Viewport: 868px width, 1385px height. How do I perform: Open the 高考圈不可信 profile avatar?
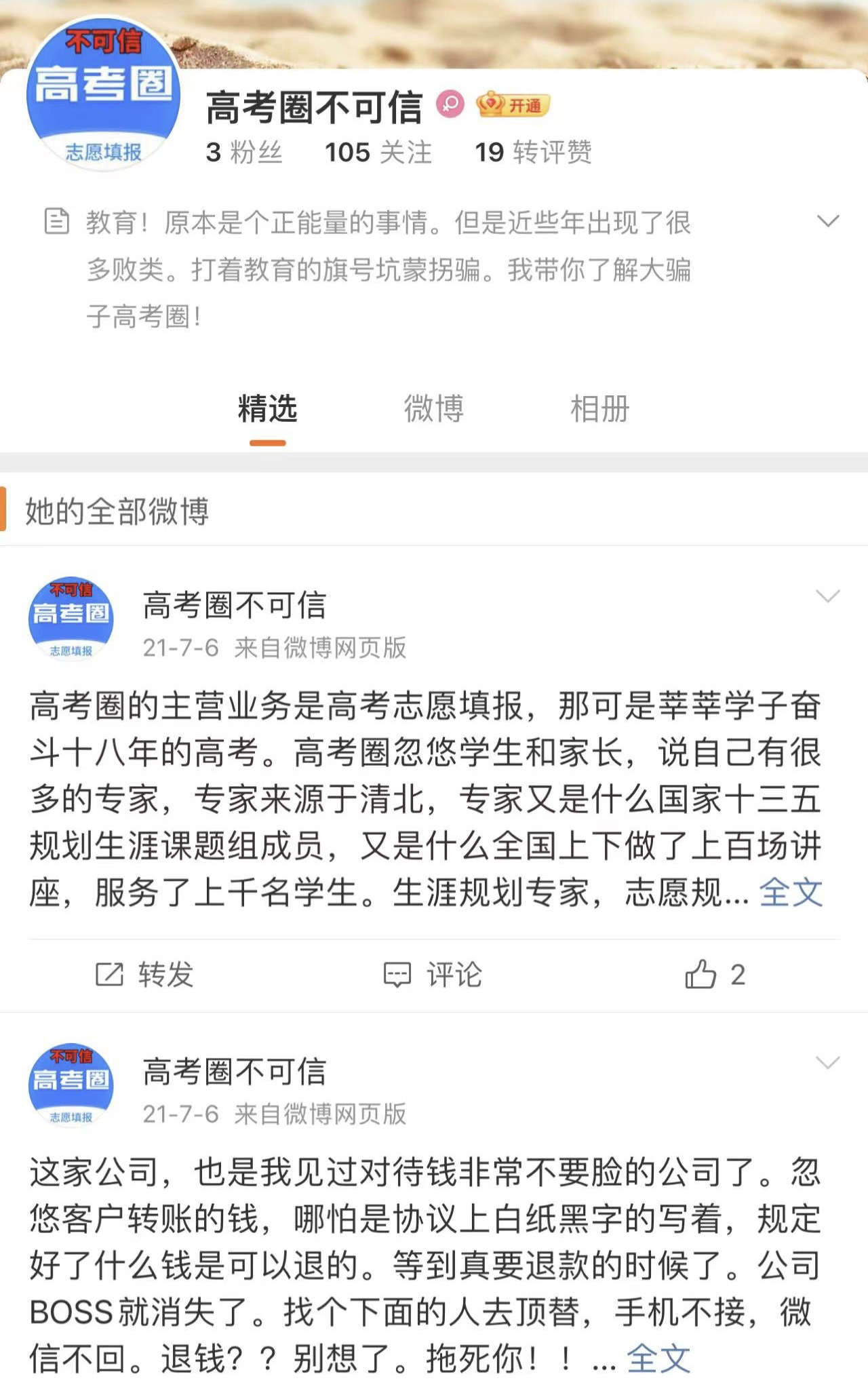click(103, 94)
